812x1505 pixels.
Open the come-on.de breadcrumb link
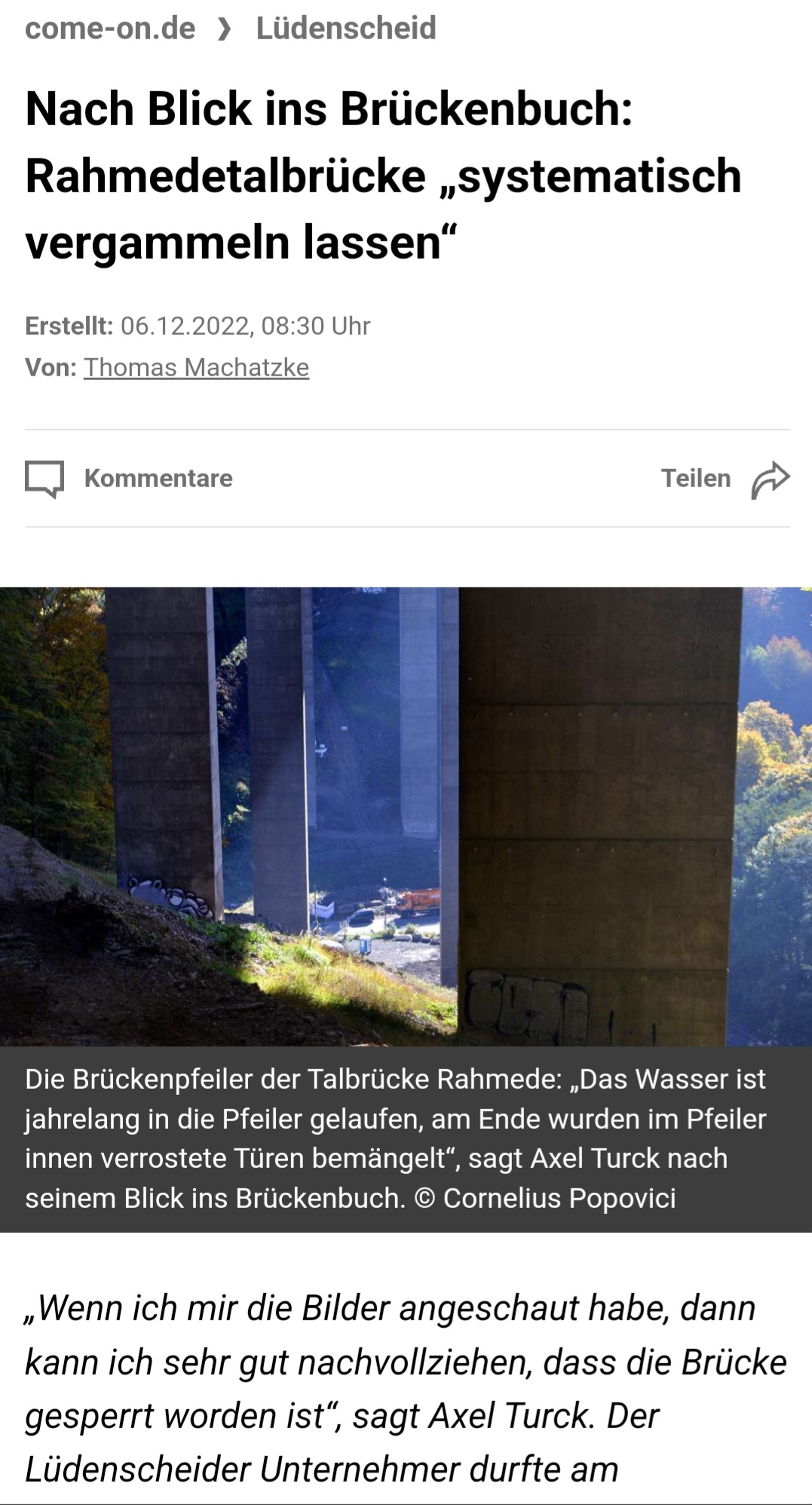click(x=110, y=29)
